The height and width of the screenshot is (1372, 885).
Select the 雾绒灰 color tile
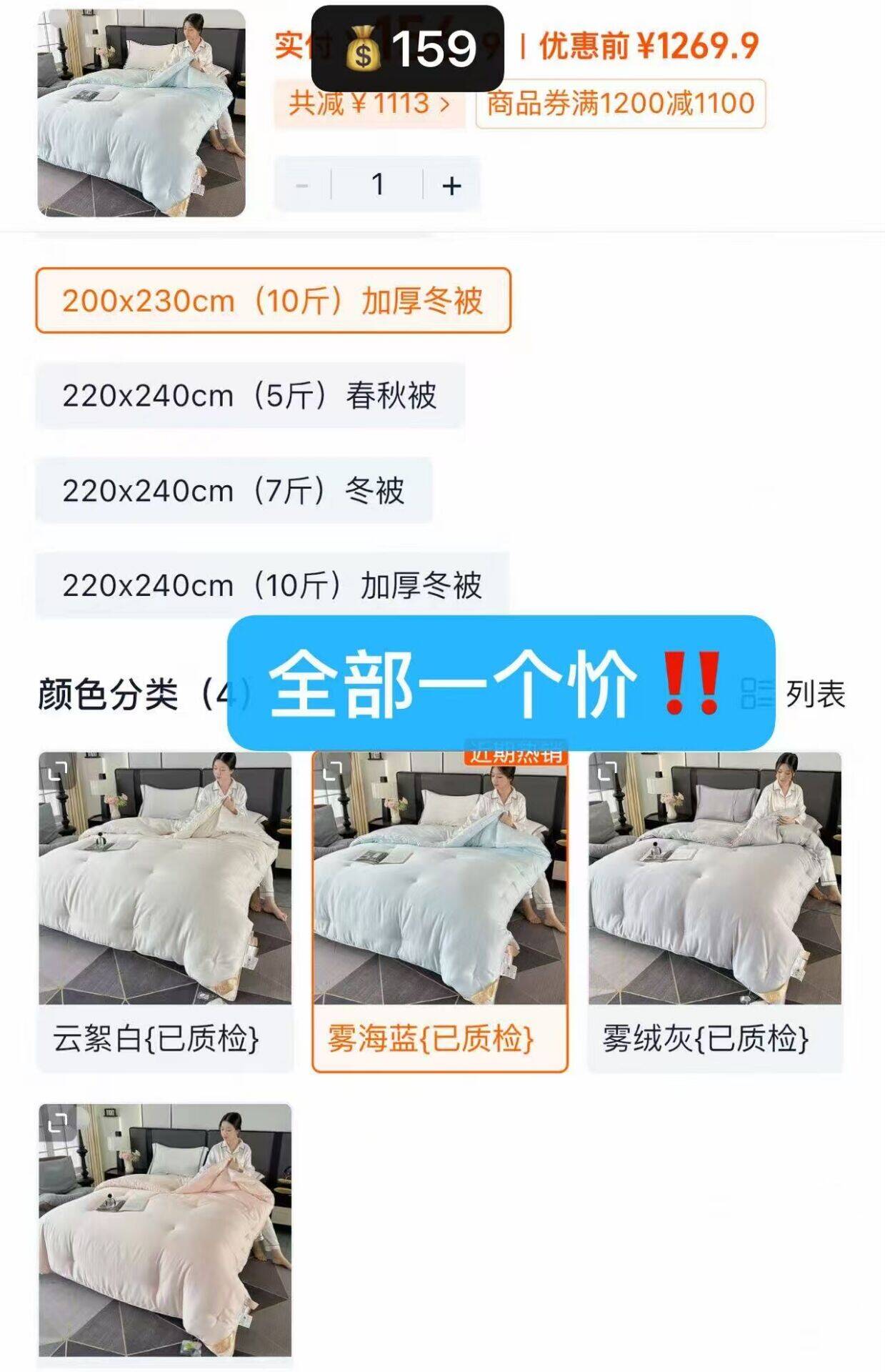click(x=715, y=912)
